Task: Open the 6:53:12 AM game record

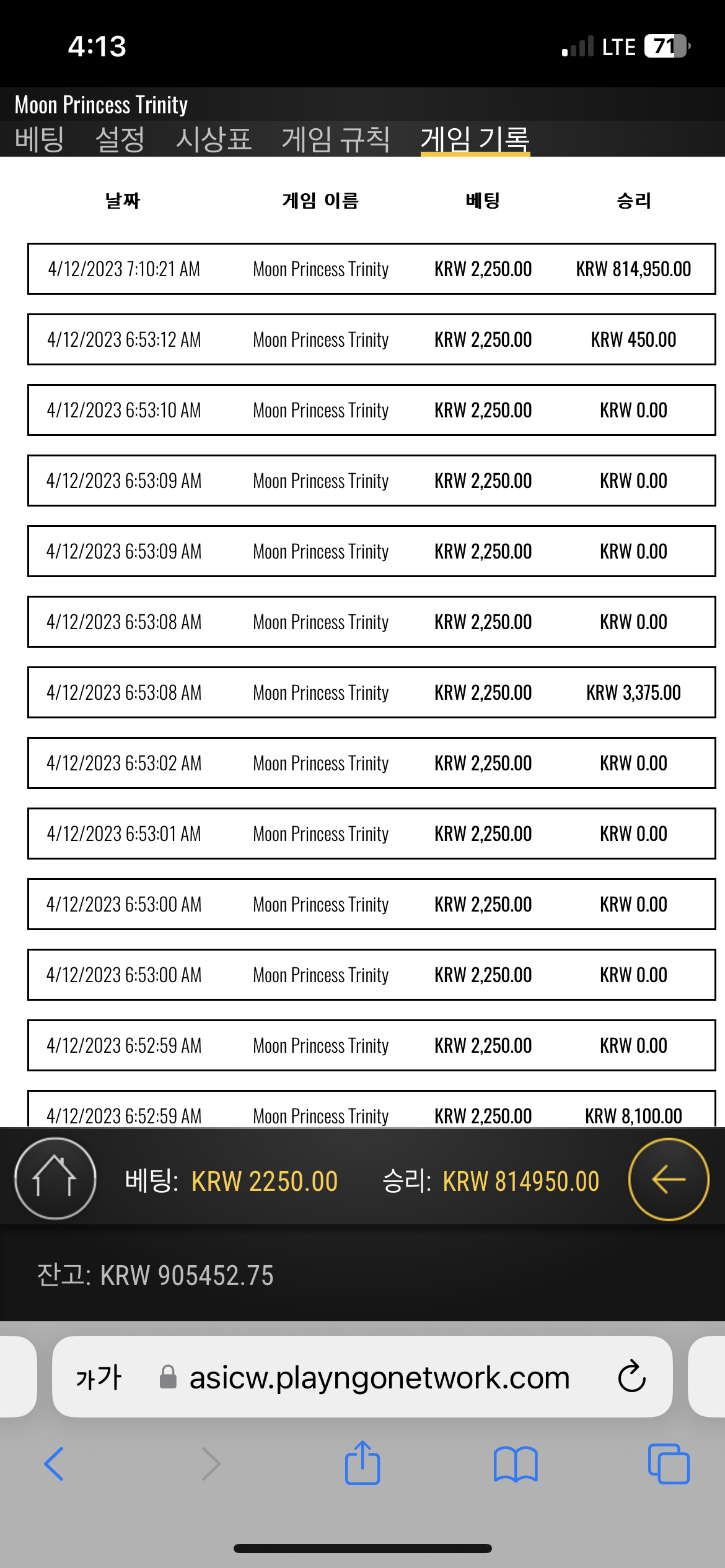Action: (x=372, y=339)
